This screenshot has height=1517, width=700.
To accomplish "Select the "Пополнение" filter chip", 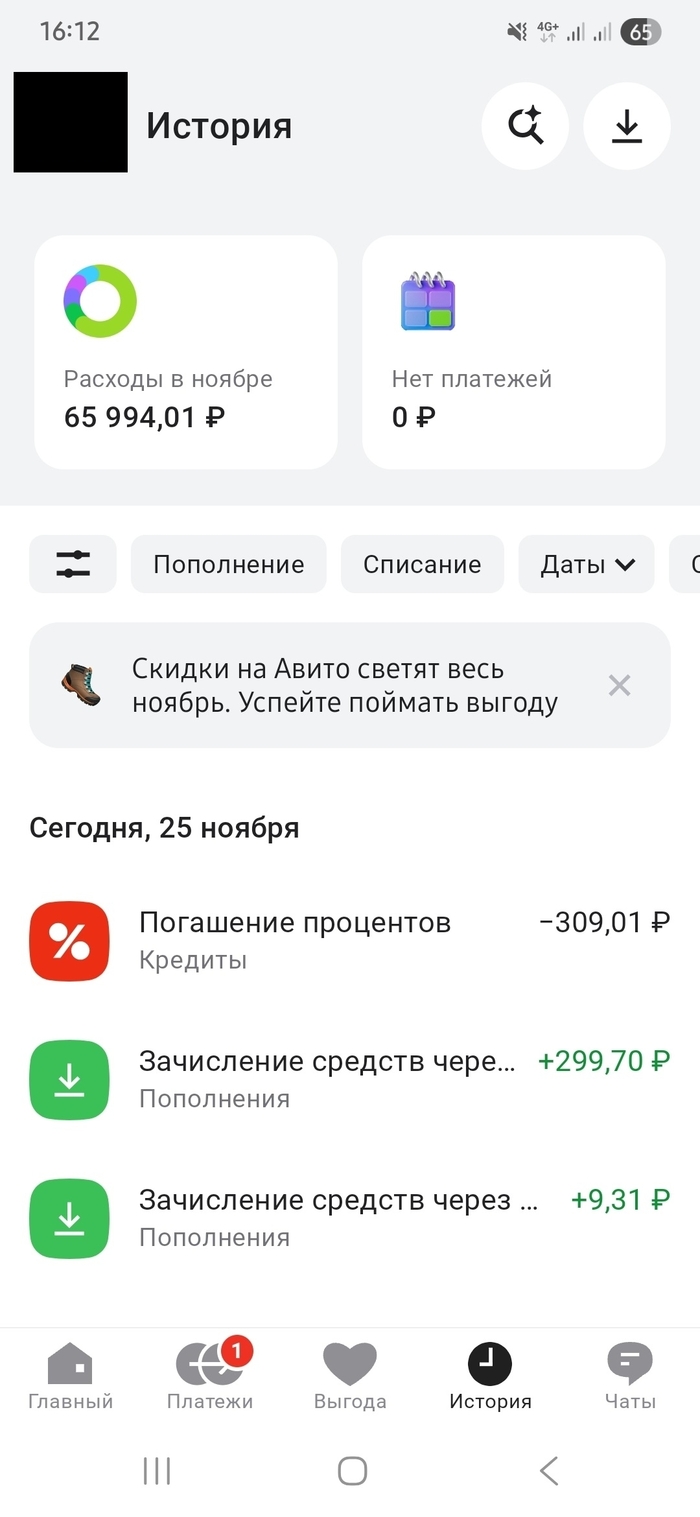I will tap(228, 564).
